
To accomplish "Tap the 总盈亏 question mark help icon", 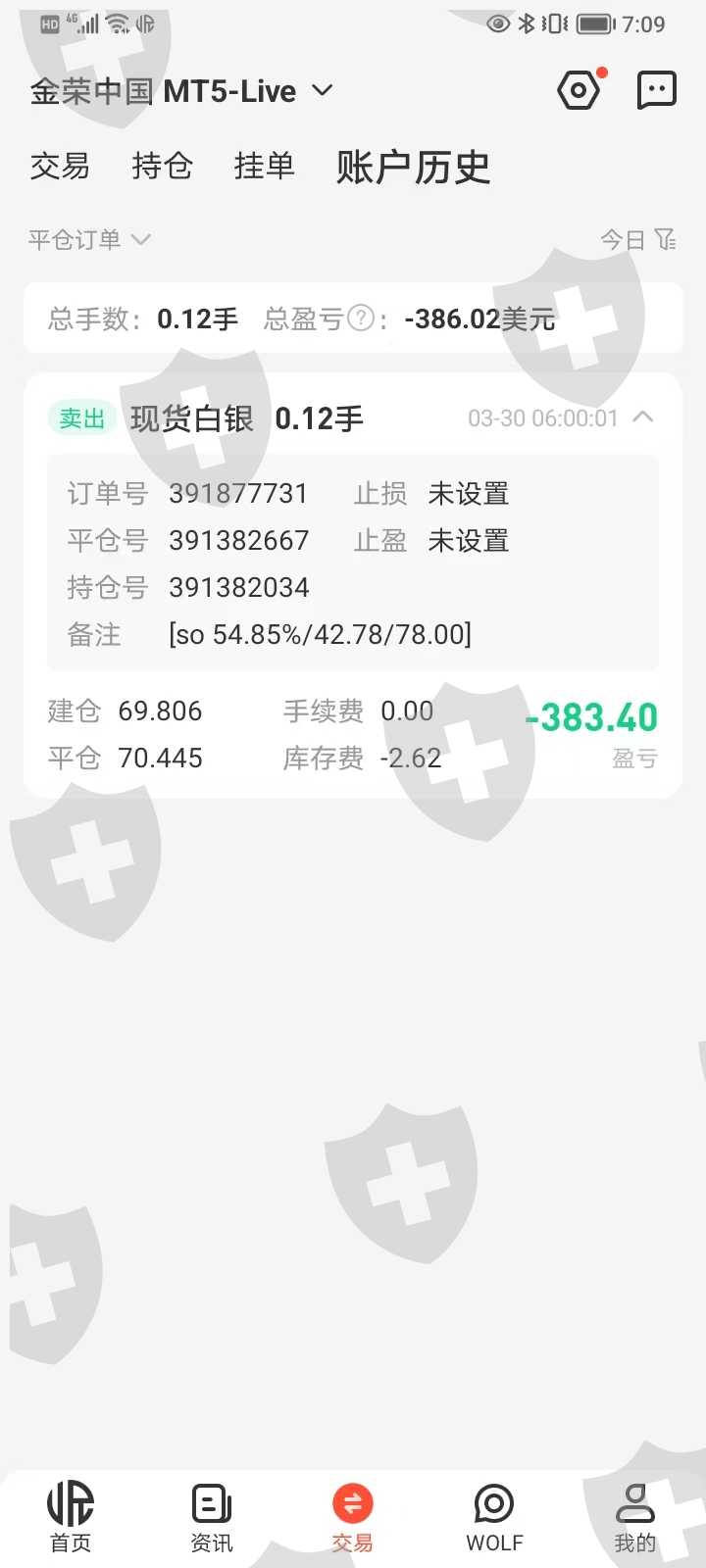I will click(361, 318).
